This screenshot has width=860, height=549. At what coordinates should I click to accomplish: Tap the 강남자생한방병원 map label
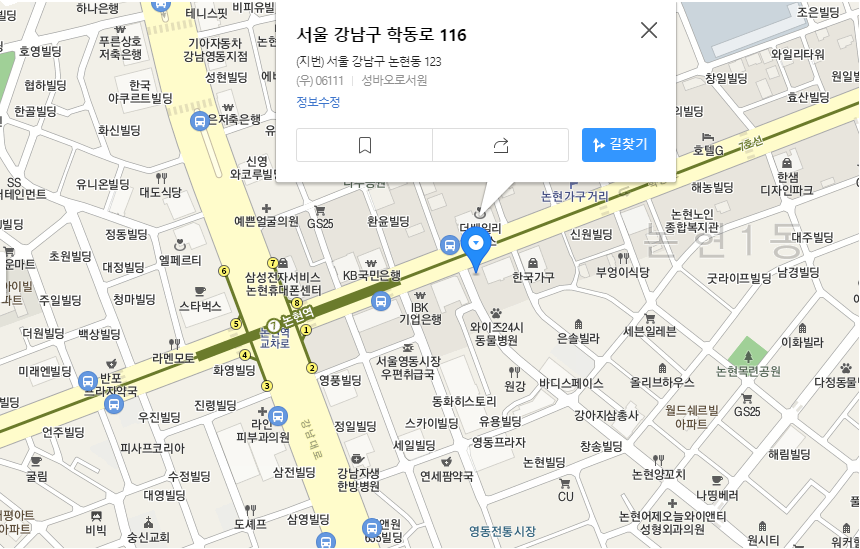coord(357,479)
